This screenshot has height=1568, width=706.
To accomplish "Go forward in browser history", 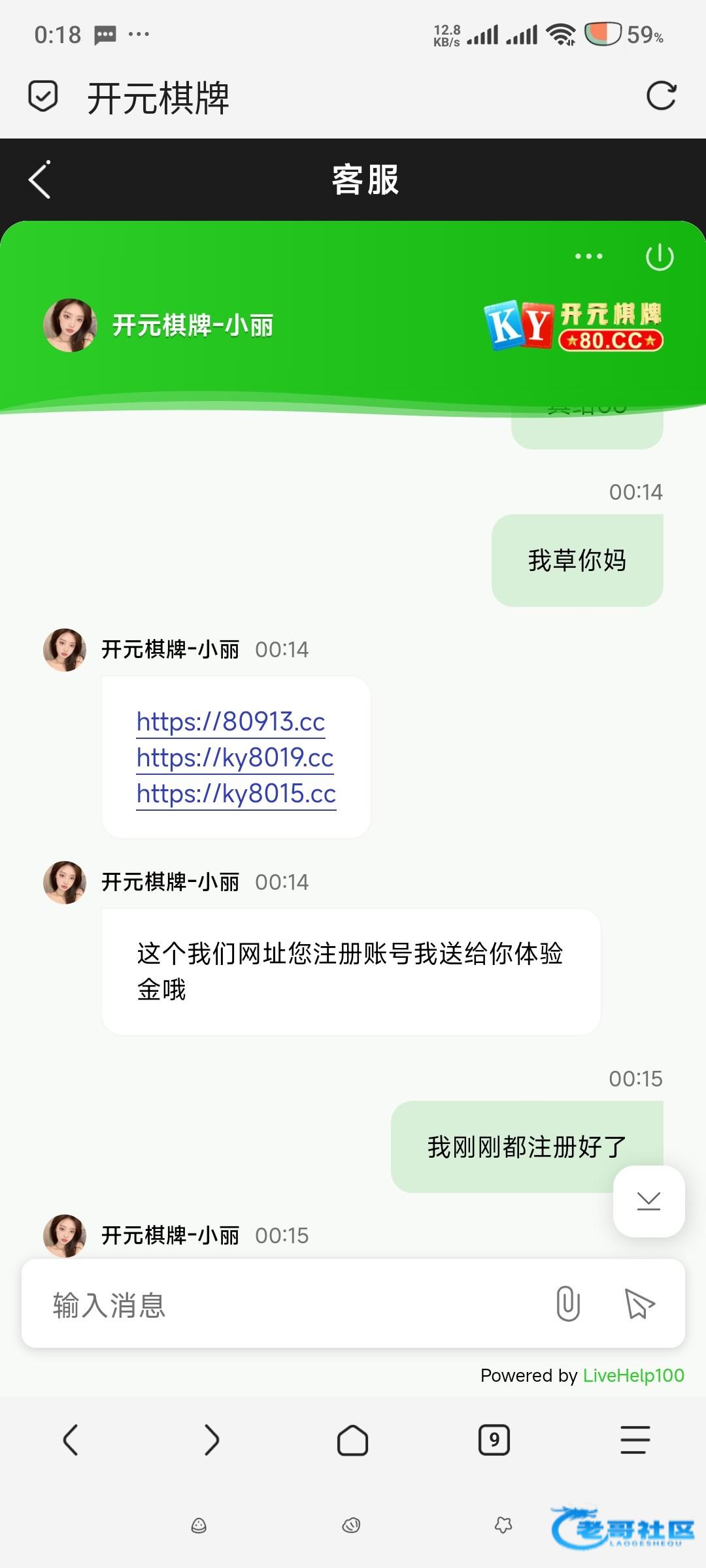I will click(211, 1440).
